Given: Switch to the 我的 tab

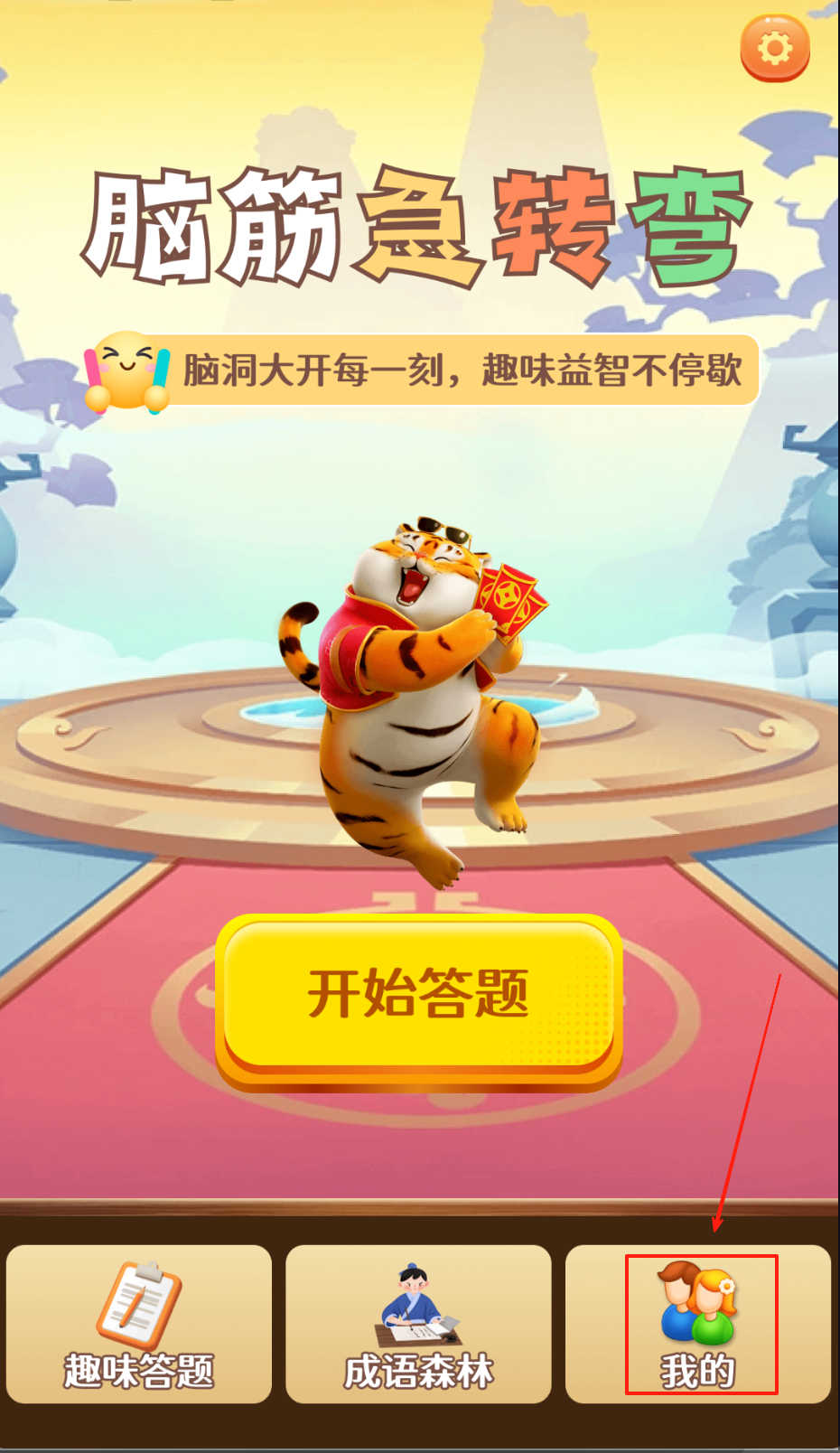Looking at the screenshot, I should [698, 1324].
